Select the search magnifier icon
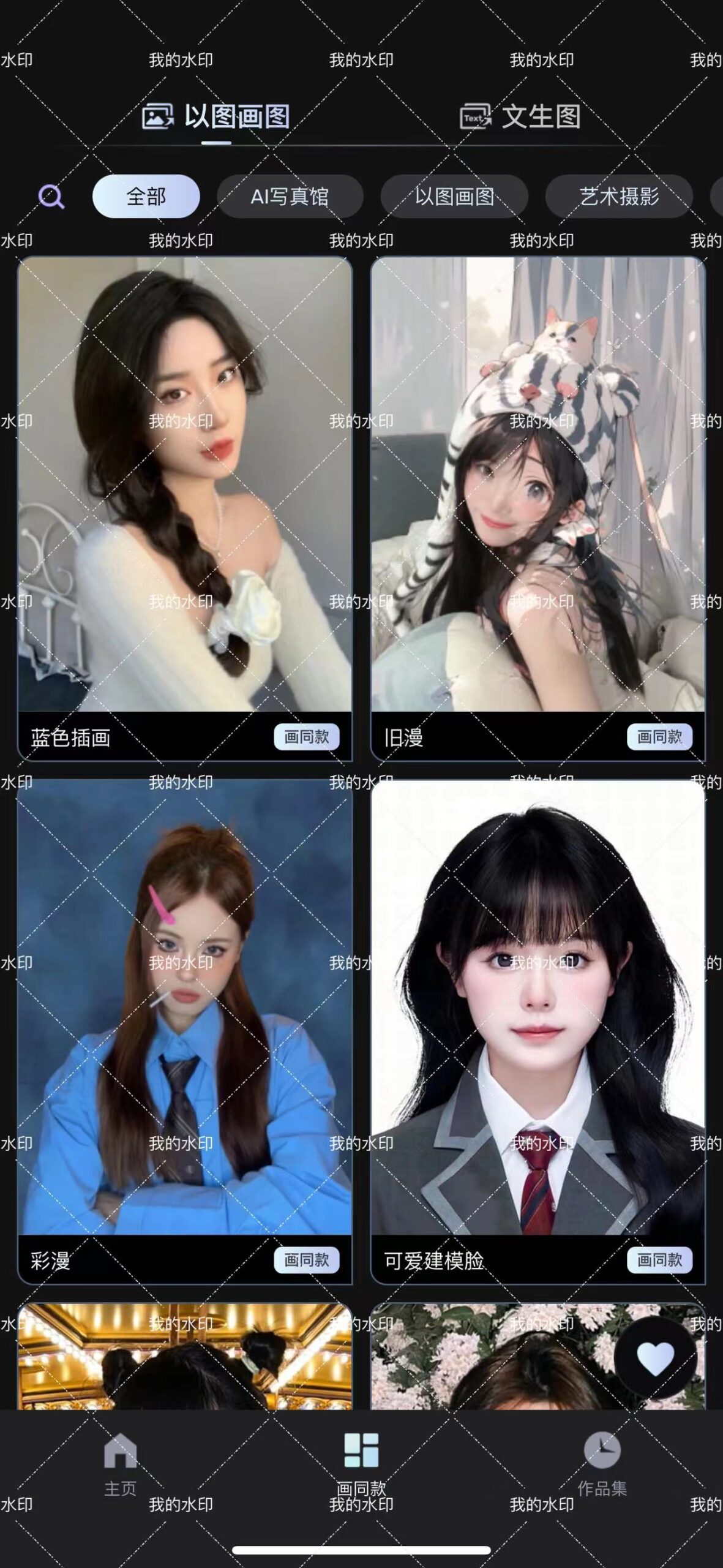 (x=51, y=197)
